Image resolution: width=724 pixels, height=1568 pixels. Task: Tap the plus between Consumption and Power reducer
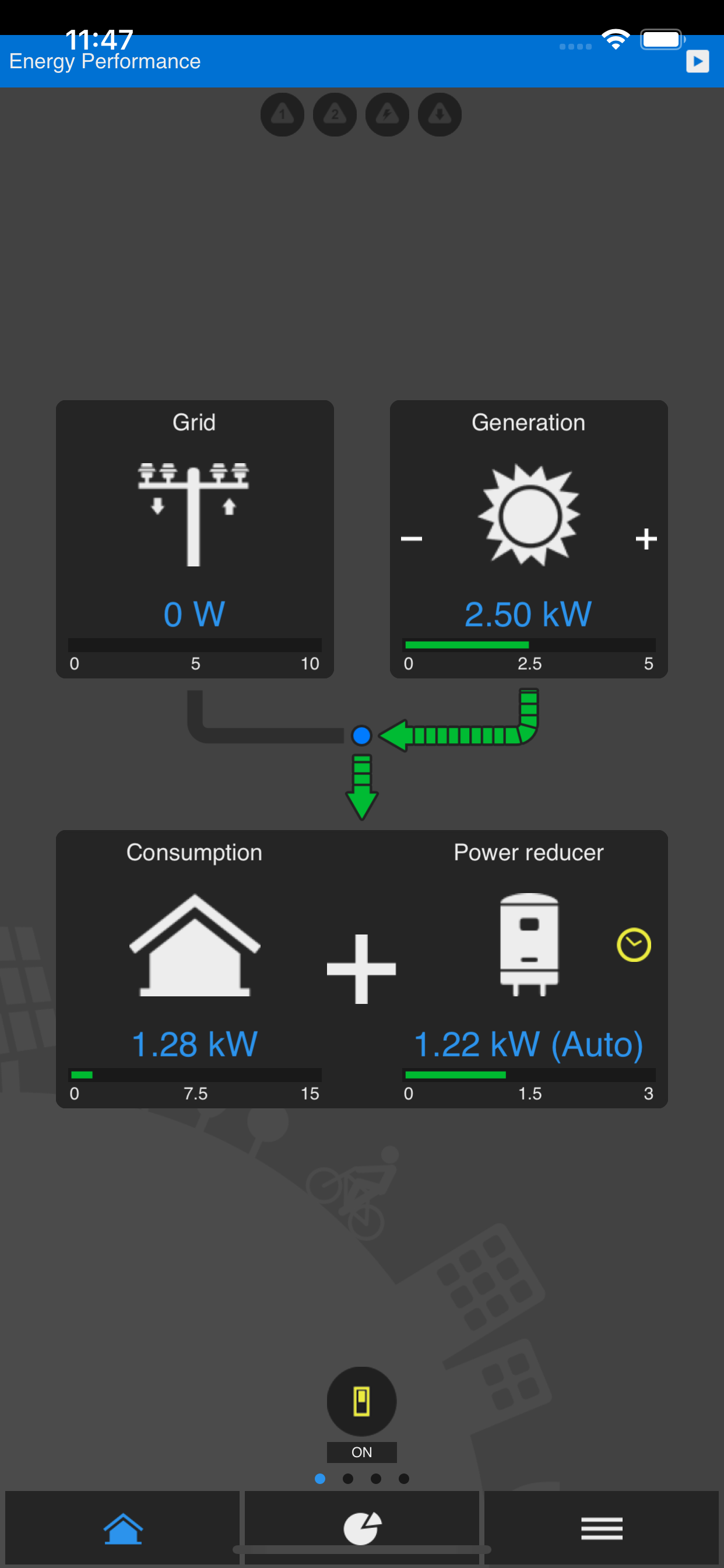click(x=361, y=969)
